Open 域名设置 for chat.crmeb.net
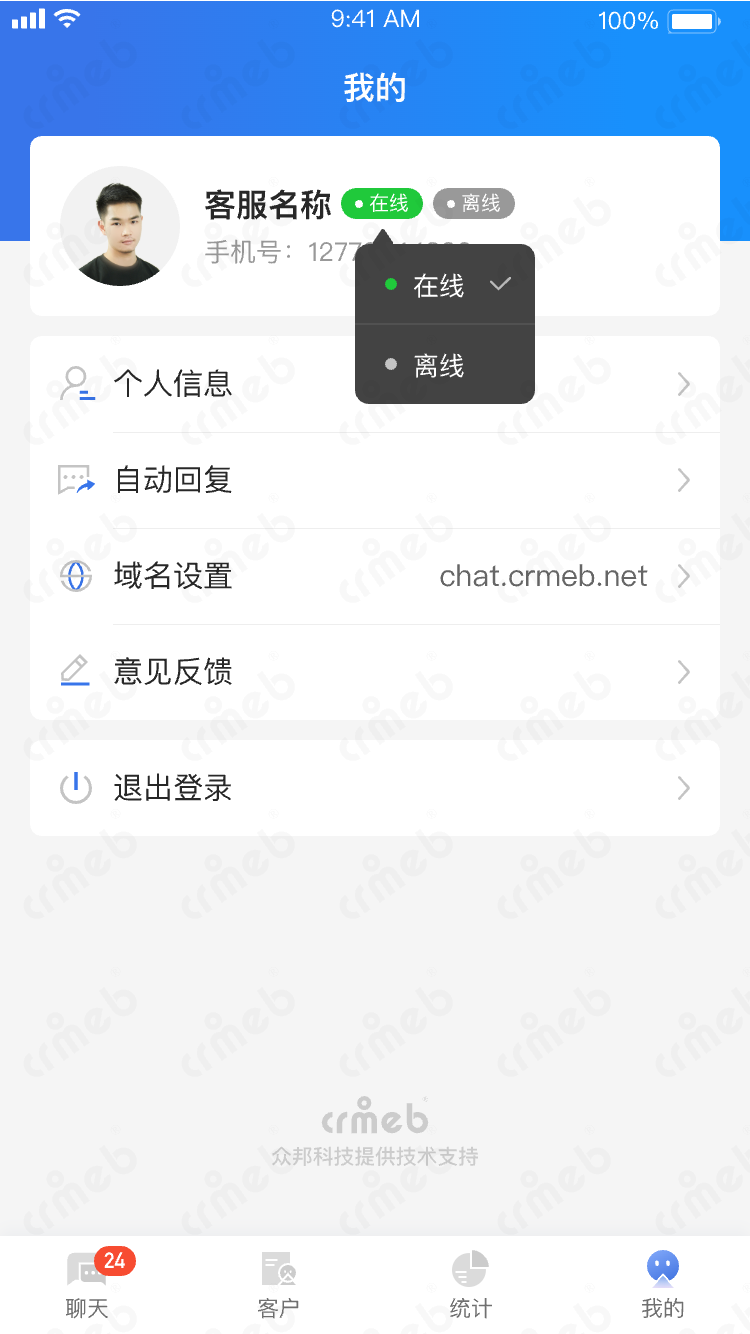Screen dimensions: 750x1334 (x=375, y=576)
